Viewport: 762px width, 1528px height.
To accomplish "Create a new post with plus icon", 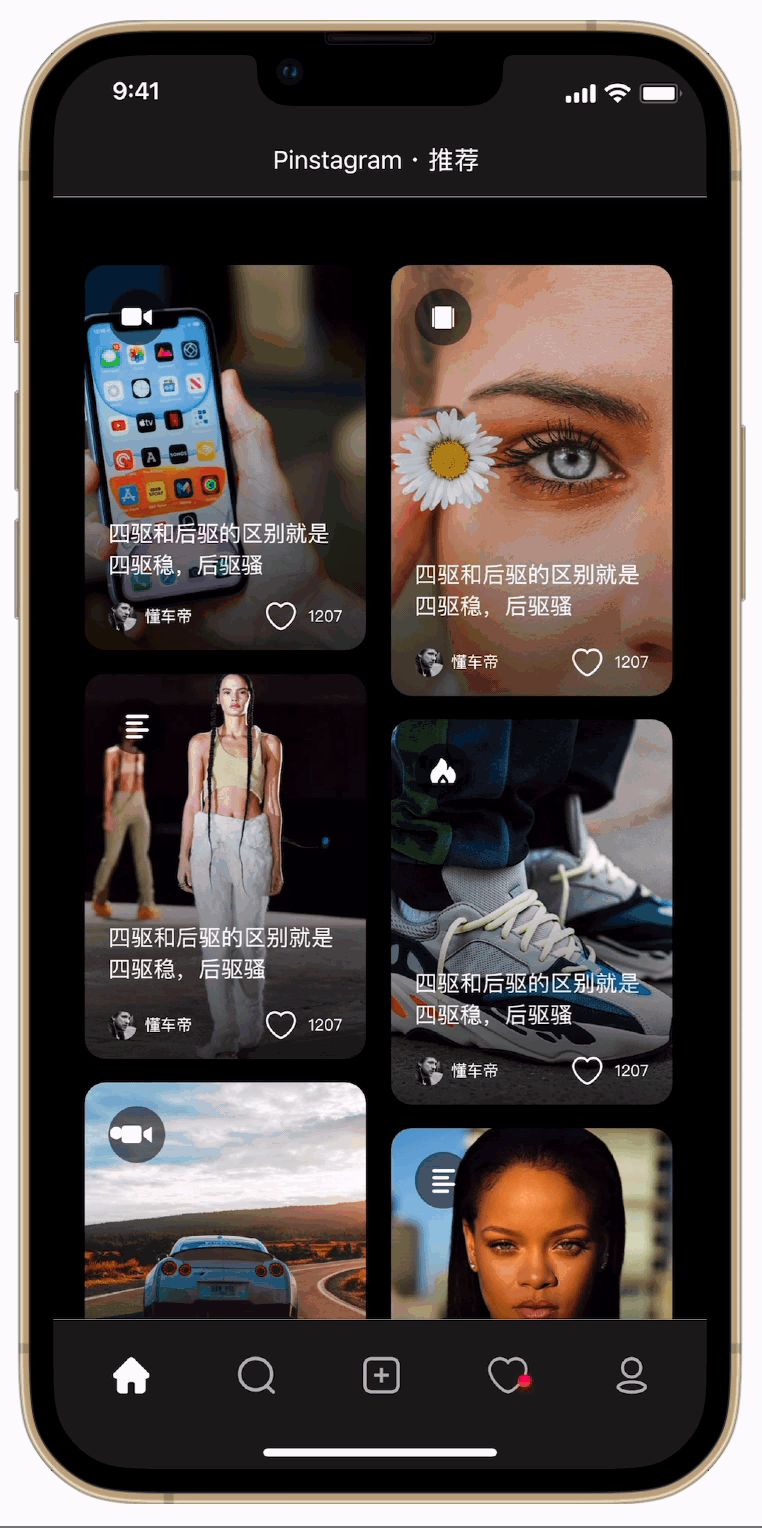I will pos(381,1376).
